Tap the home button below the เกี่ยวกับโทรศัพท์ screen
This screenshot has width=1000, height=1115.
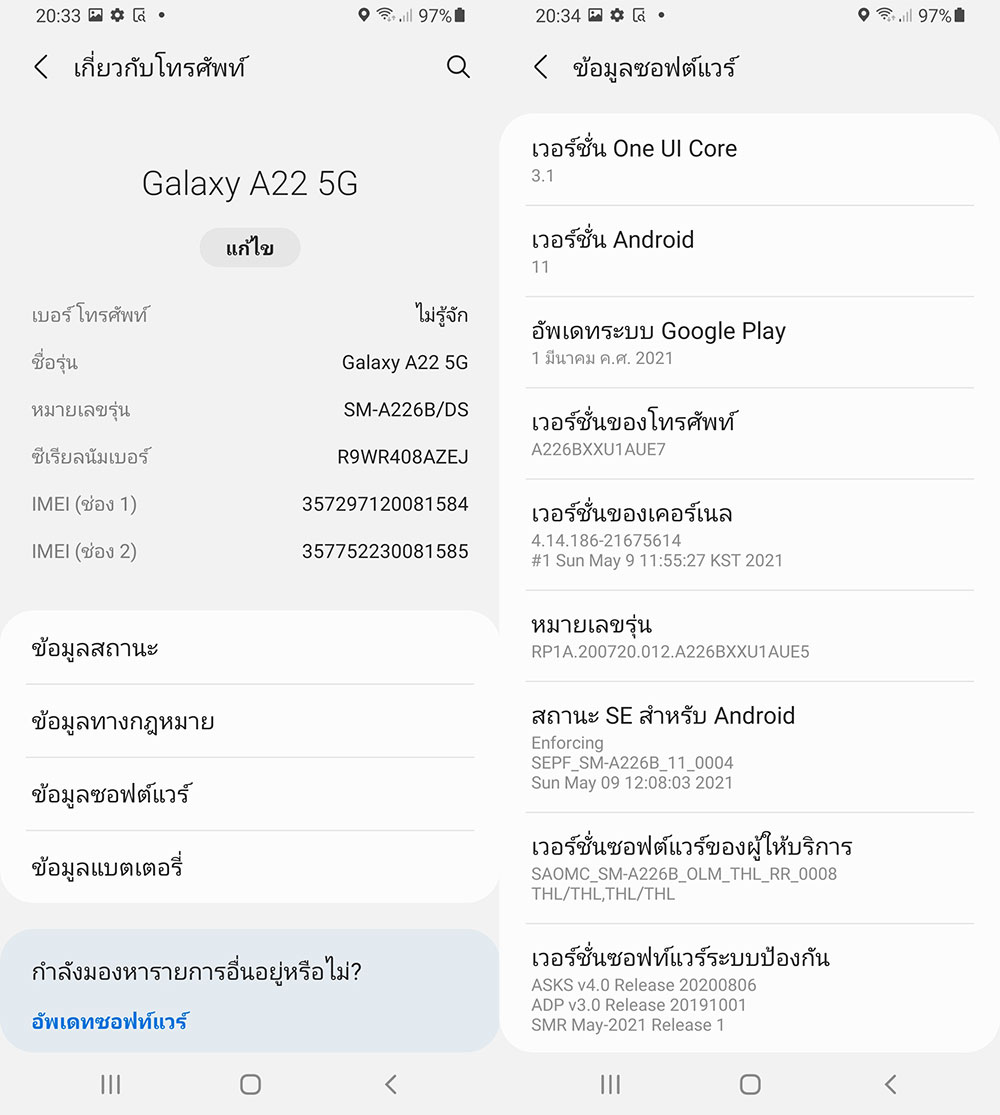(x=250, y=1084)
